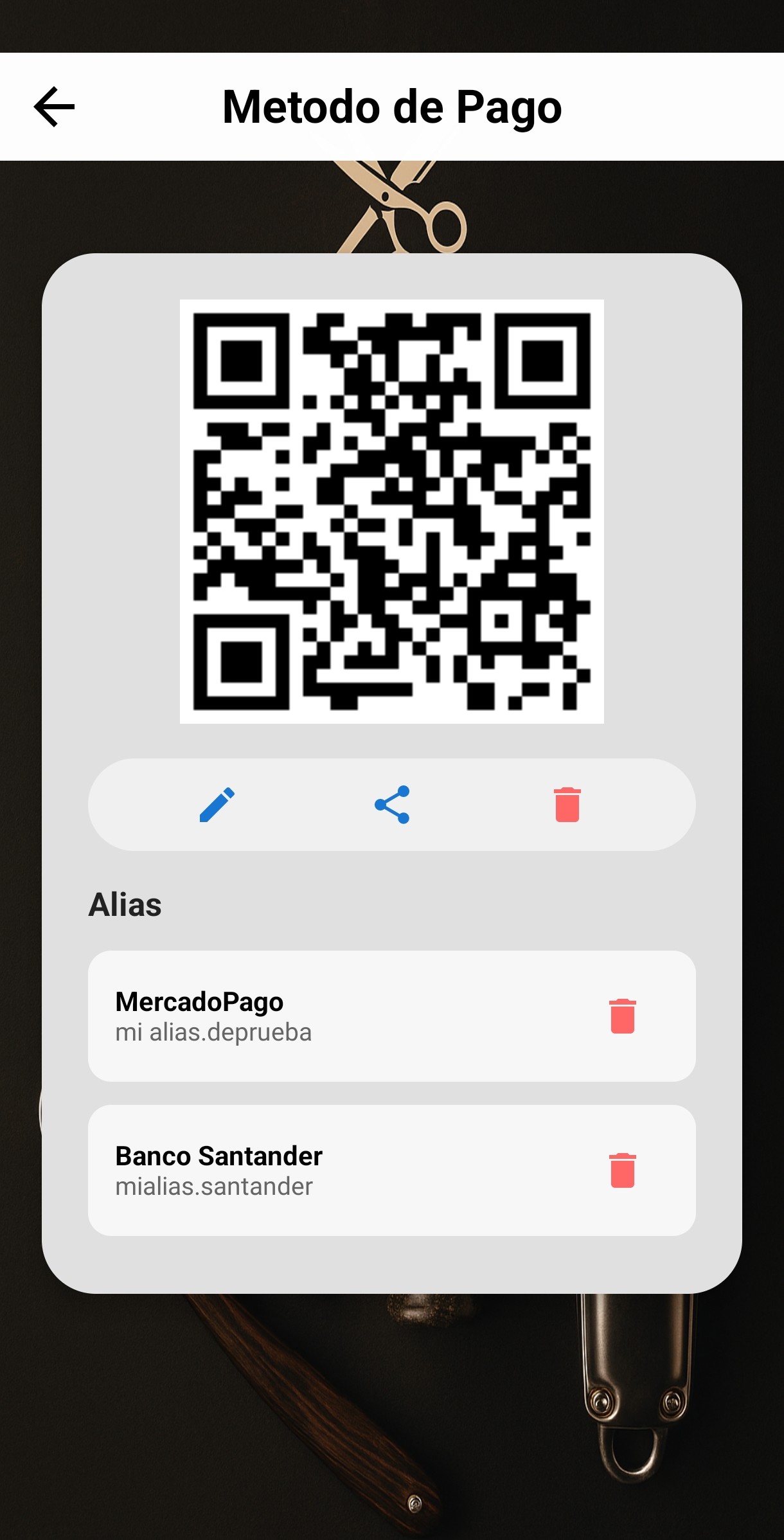Screen dimensions: 784x1540
Task: Tap the alias text mi alias.deprueba
Action: click(213, 1033)
